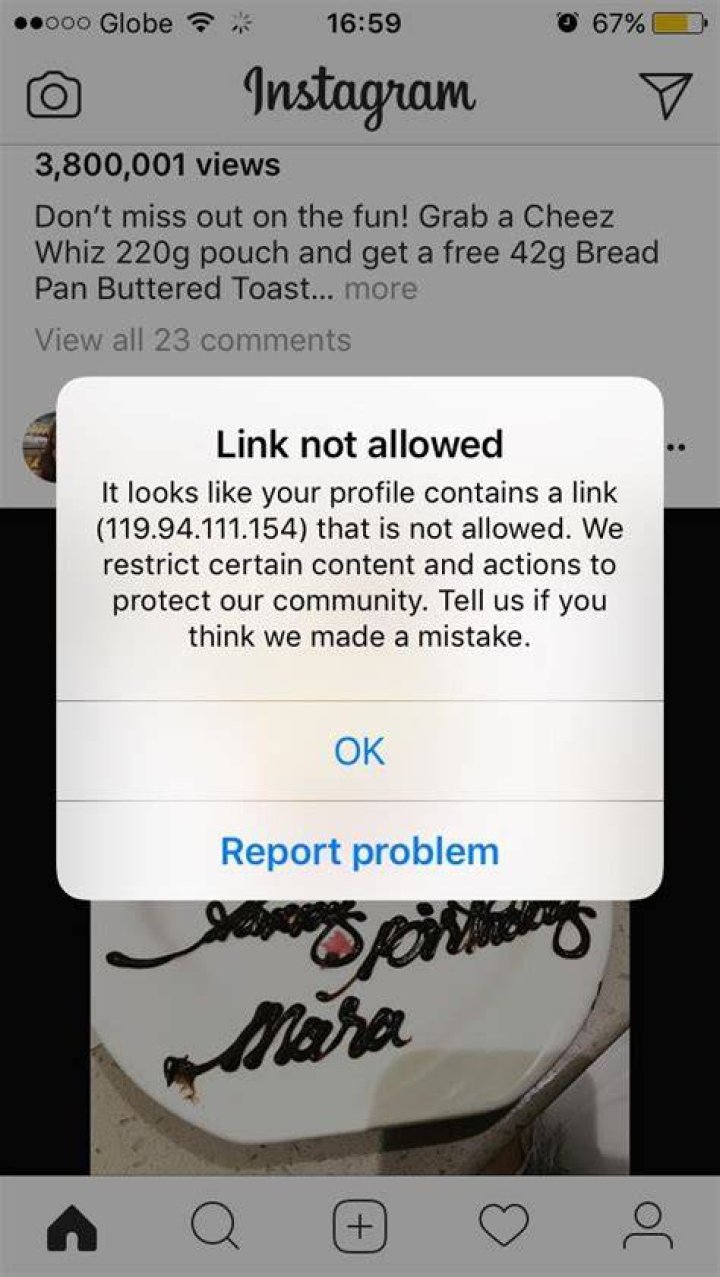Image resolution: width=720 pixels, height=1277 pixels.
Task: Expand the caption with more
Action: click(380, 289)
